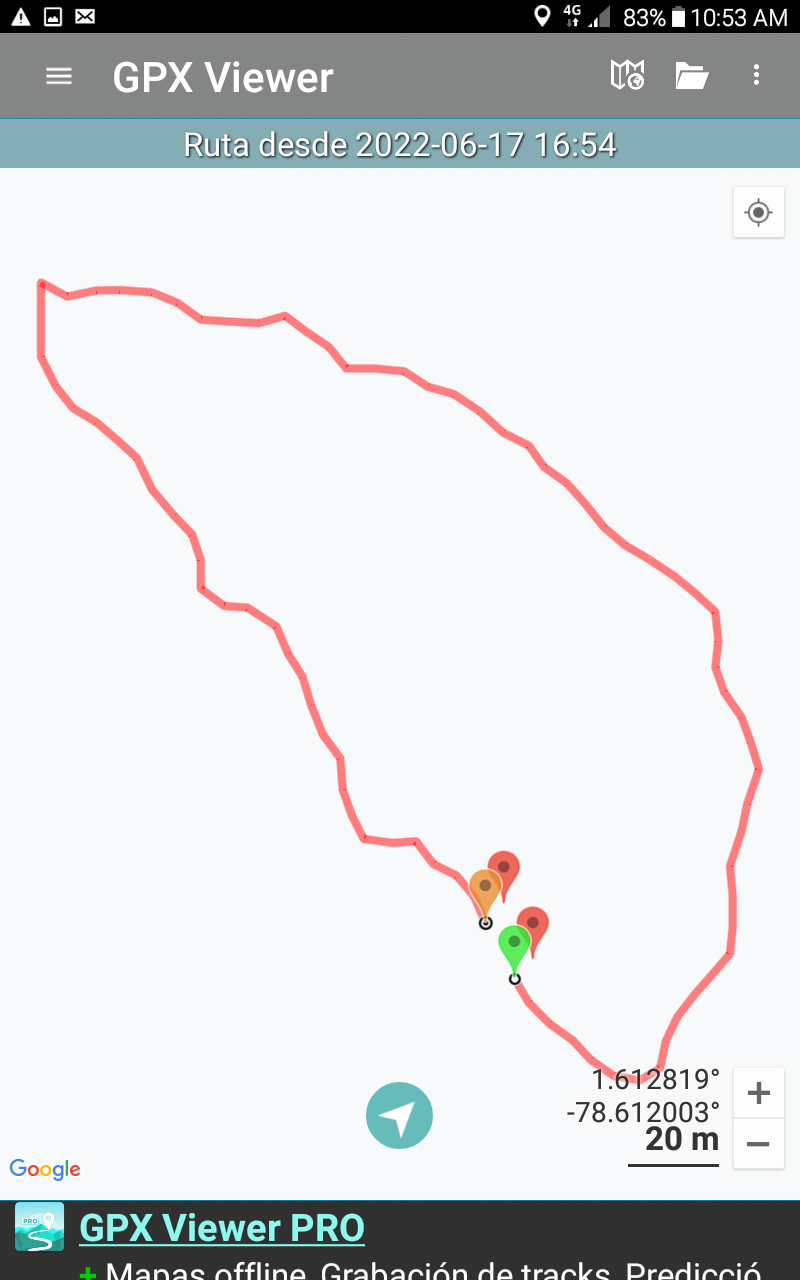Tap the teal navigation arrow button
This screenshot has width=800, height=1280.
click(x=399, y=1116)
